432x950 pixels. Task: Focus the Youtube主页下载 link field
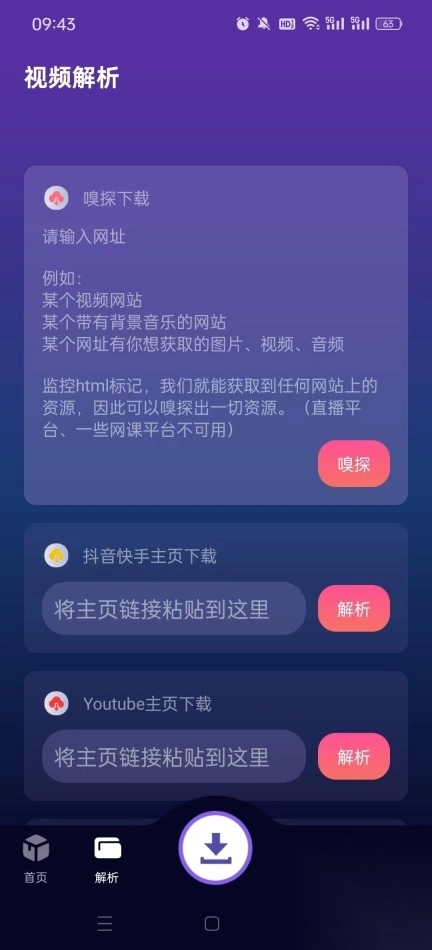(x=174, y=757)
